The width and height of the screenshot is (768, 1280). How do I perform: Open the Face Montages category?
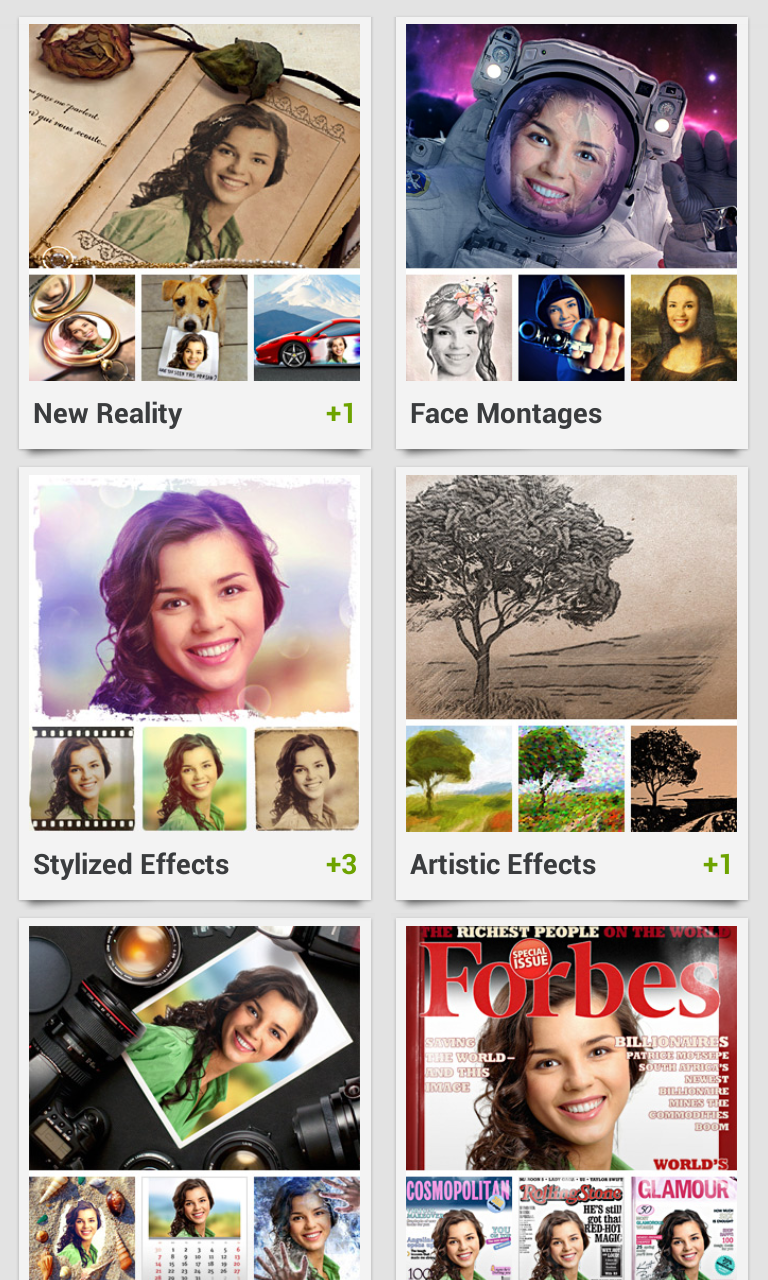[571, 232]
